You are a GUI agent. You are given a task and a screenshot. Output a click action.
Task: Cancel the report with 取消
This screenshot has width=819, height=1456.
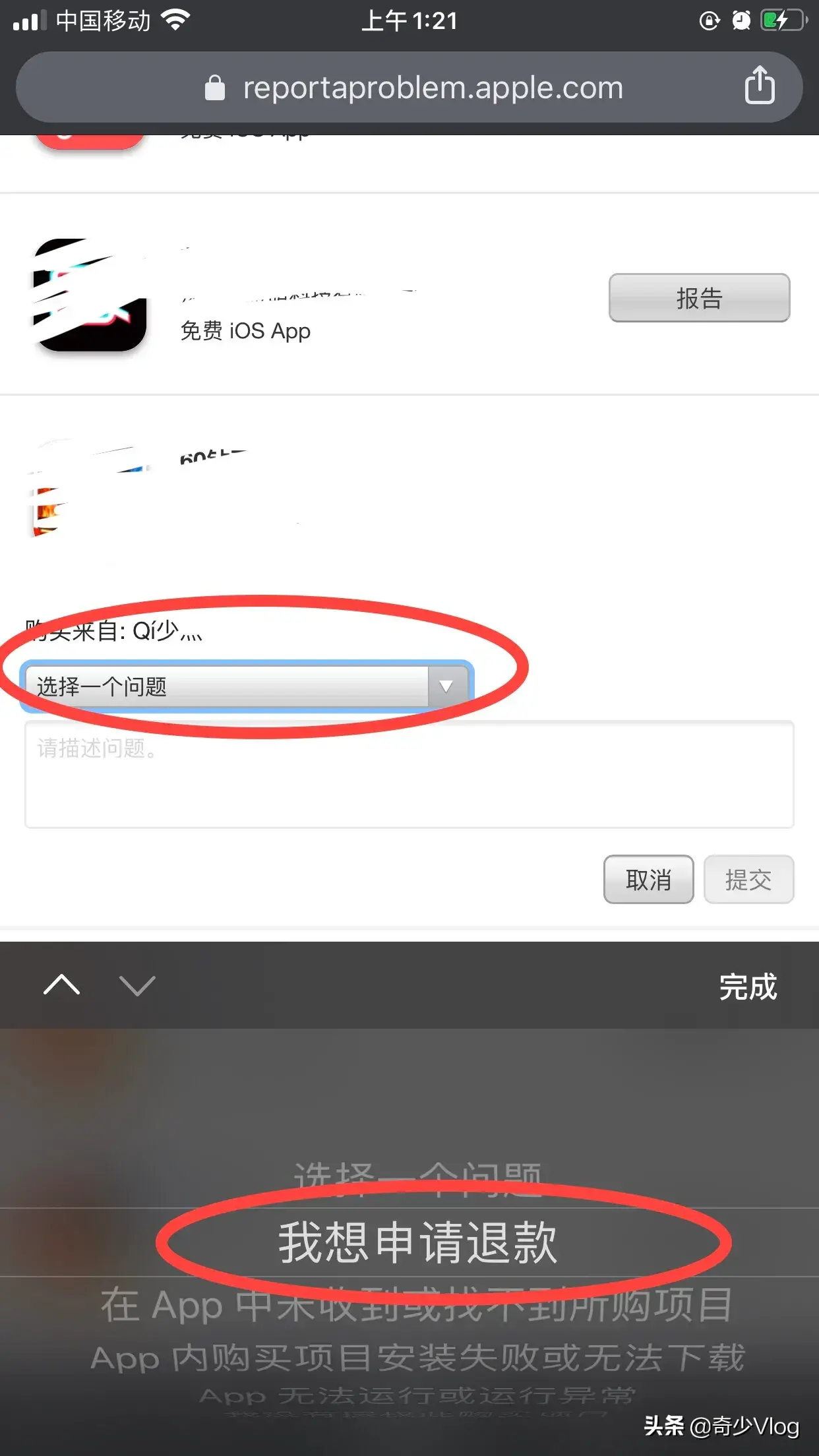pyautogui.click(x=648, y=880)
